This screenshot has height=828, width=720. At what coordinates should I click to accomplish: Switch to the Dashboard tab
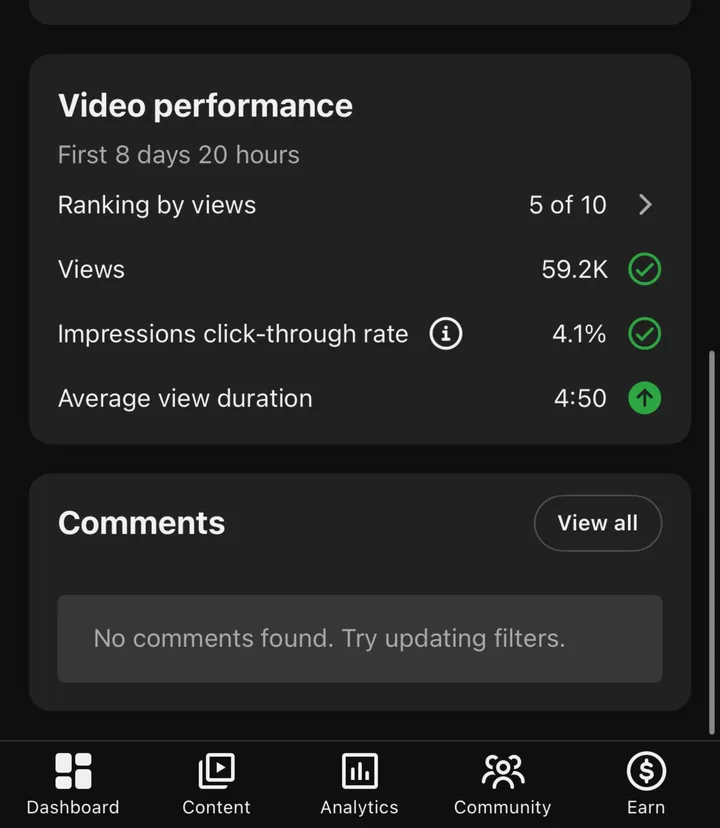point(73,784)
